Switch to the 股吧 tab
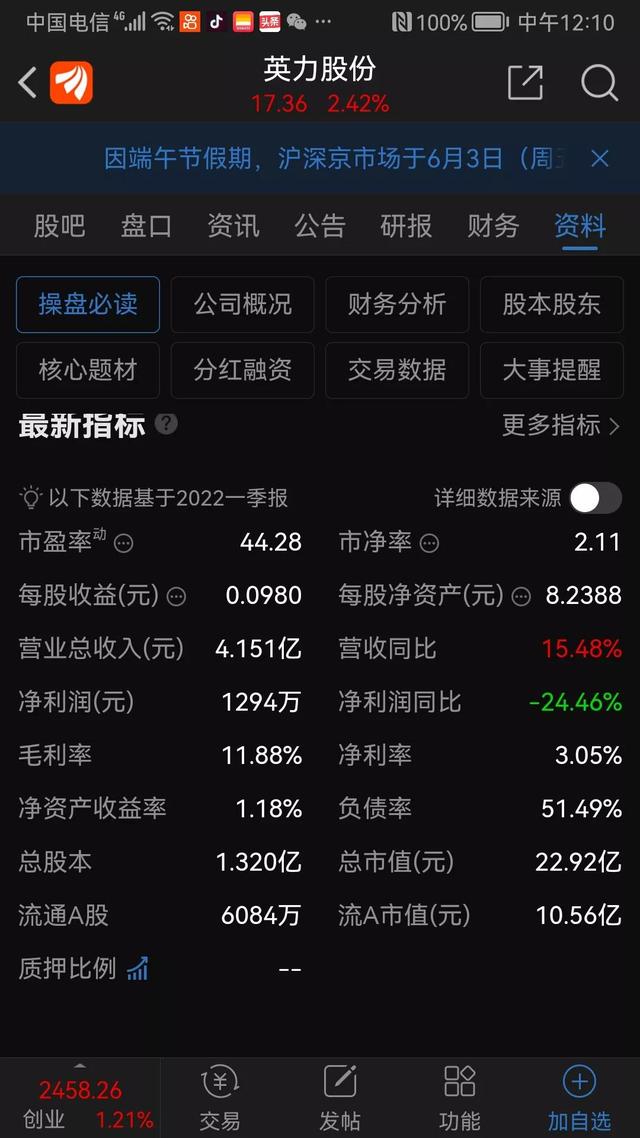 (x=60, y=226)
